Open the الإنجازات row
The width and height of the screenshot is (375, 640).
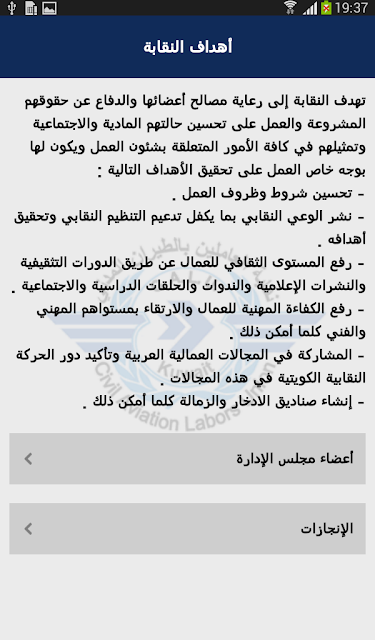tap(187, 529)
